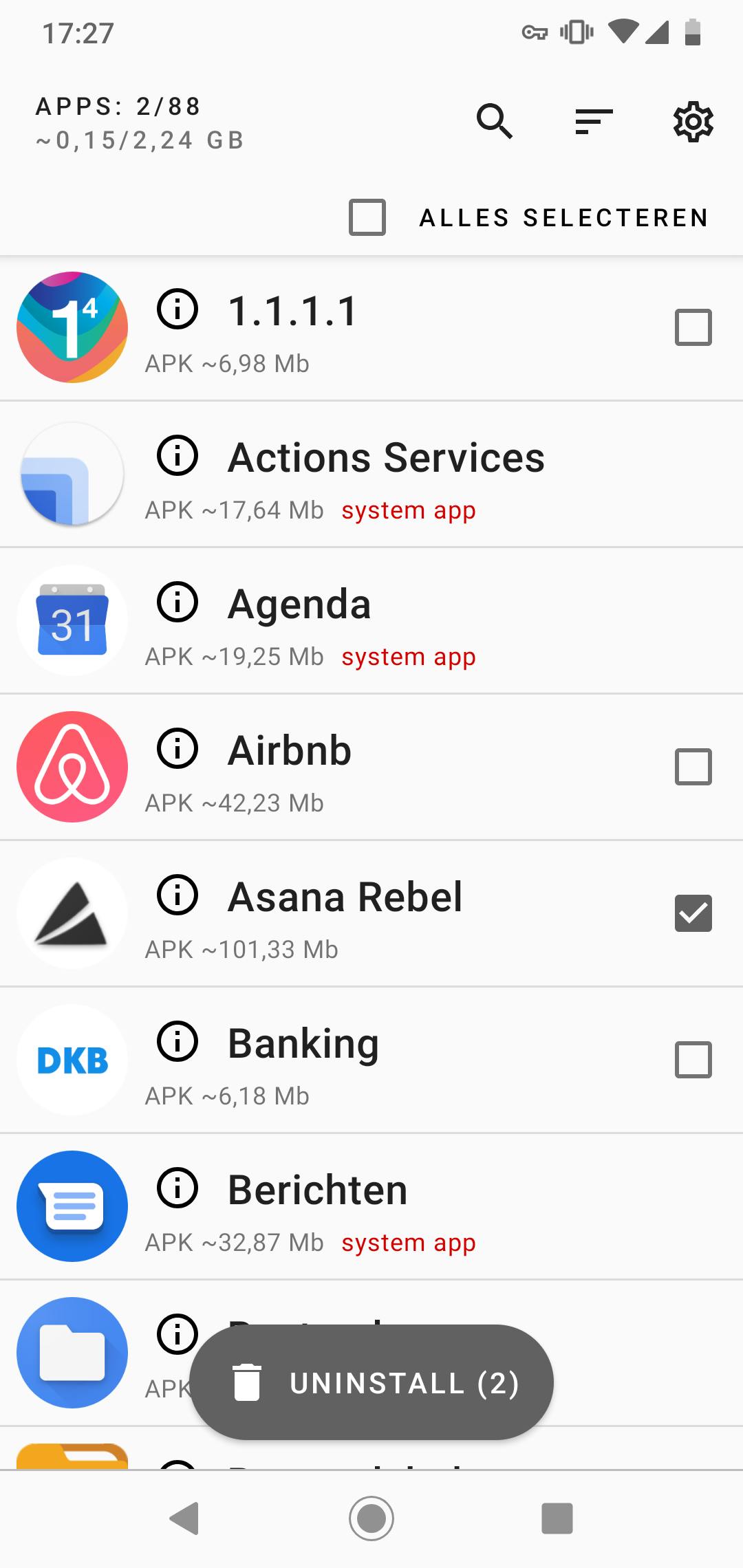Open info for Berichten

177,1188
